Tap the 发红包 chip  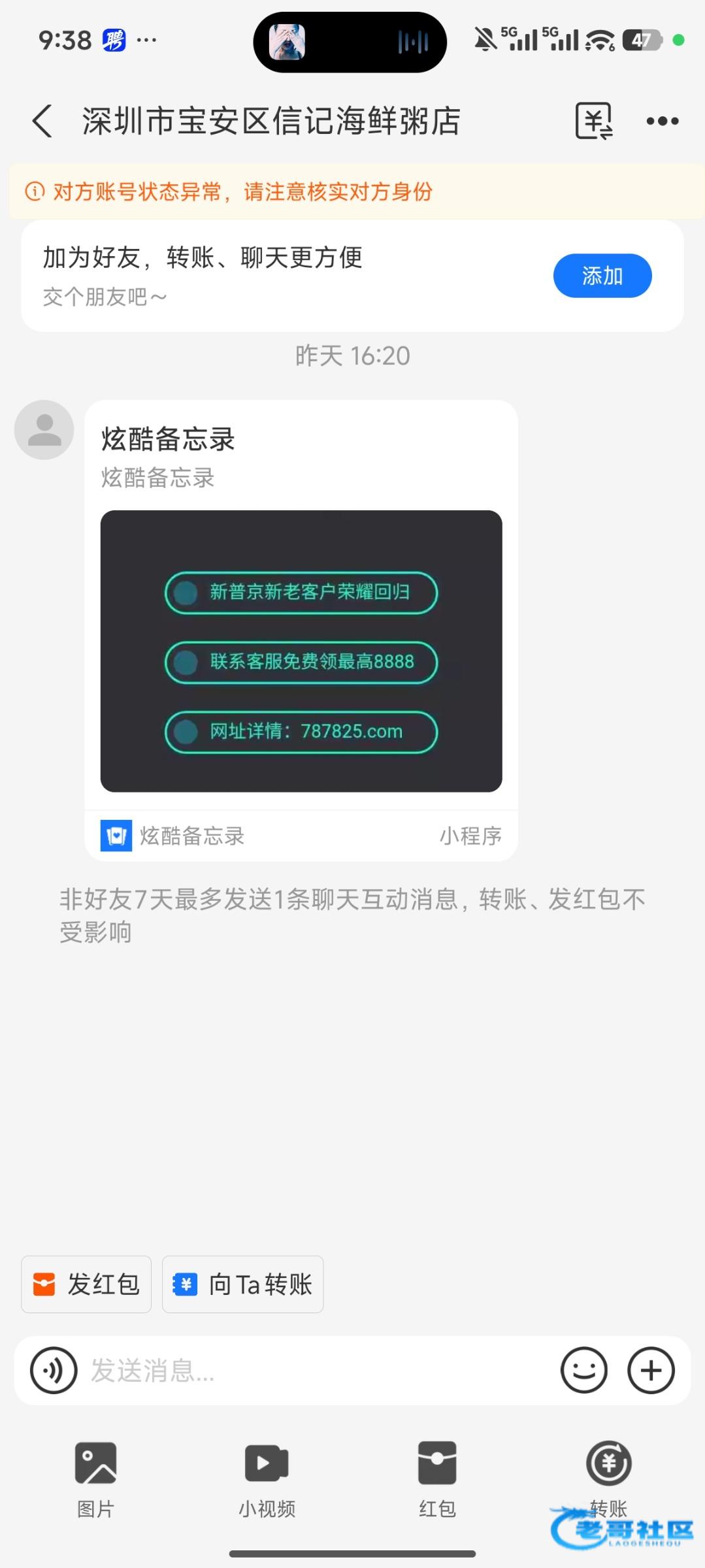point(86,1284)
